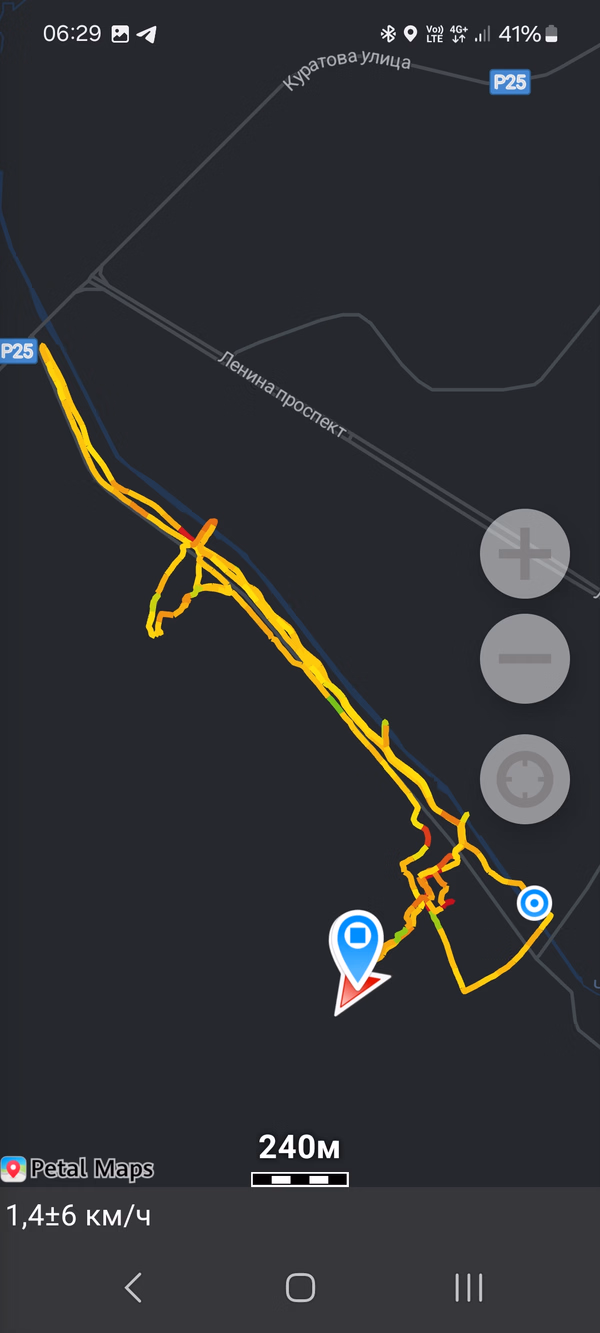Image resolution: width=600 pixels, height=1333 pixels.
Task: Tap the blue circle start point marker
Action: (x=534, y=904)
